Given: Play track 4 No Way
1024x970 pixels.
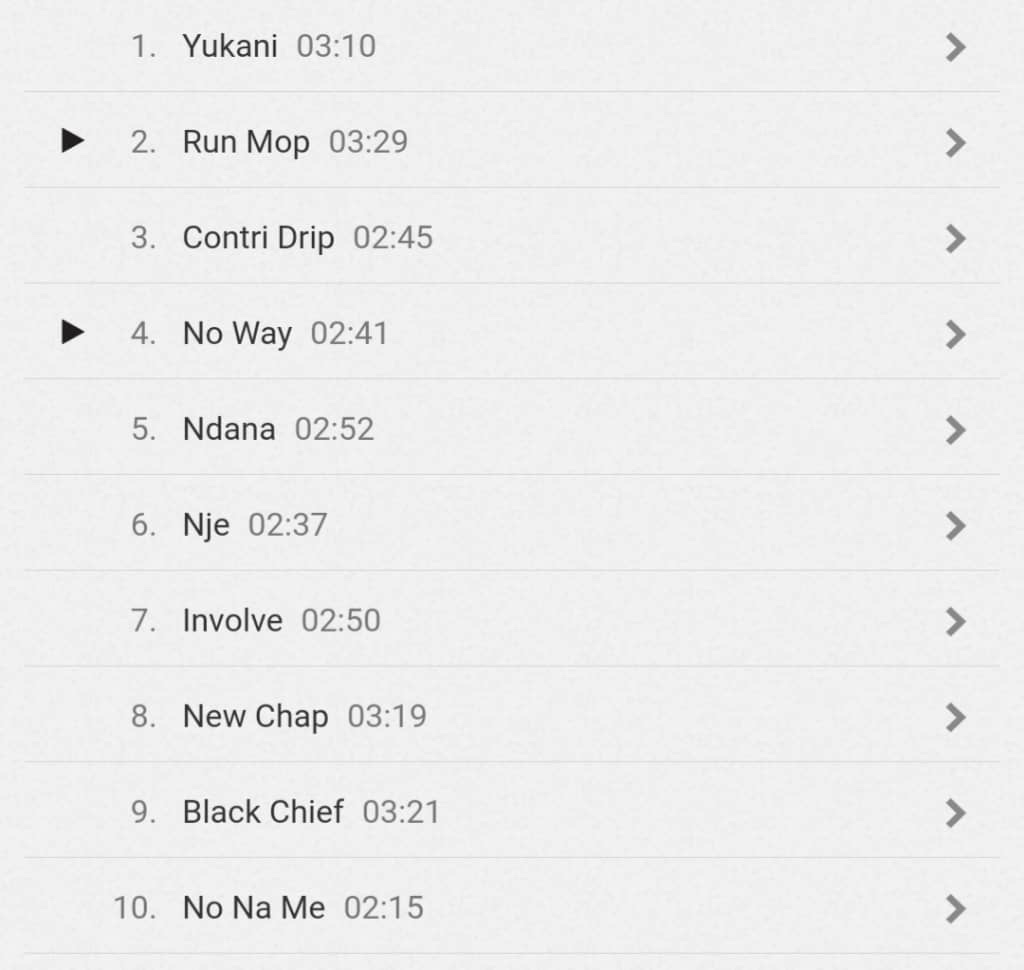Looking at the screenshot, I should click(72, 331).
